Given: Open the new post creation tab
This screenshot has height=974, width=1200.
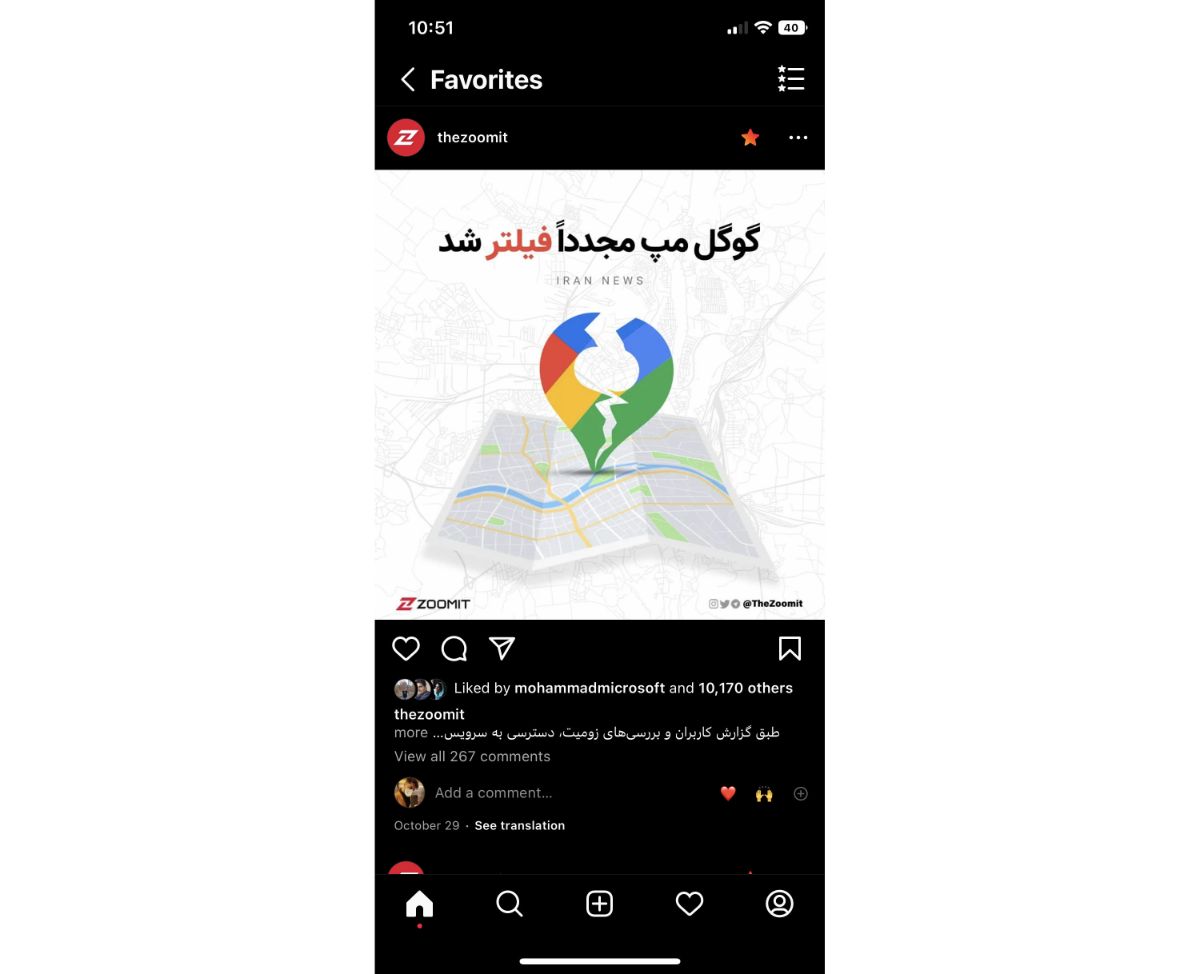Looking at the screenshot, I should click(599, 904).
